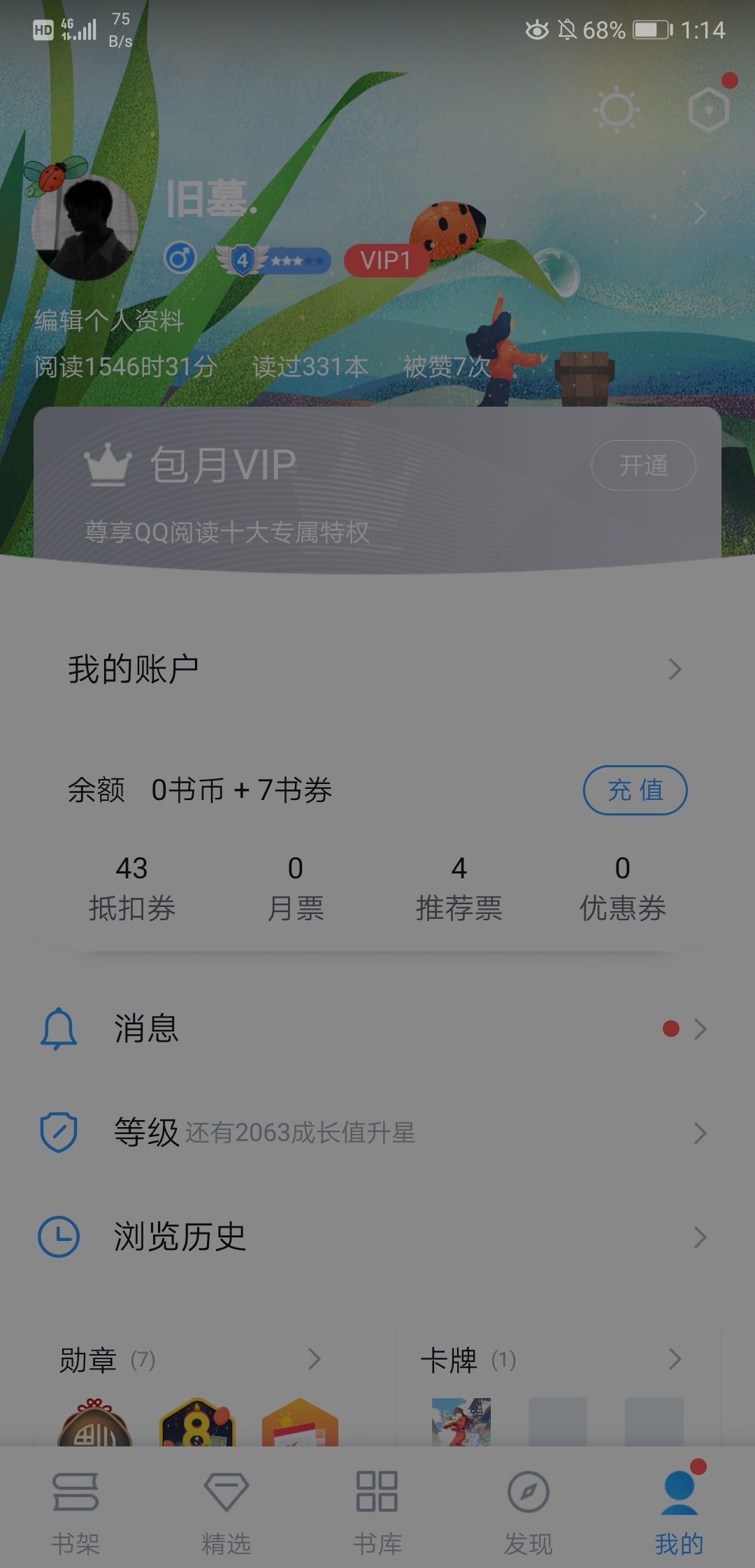
Task: Tap 开通 to activate 包月VIP
Action: coord(643,465)
